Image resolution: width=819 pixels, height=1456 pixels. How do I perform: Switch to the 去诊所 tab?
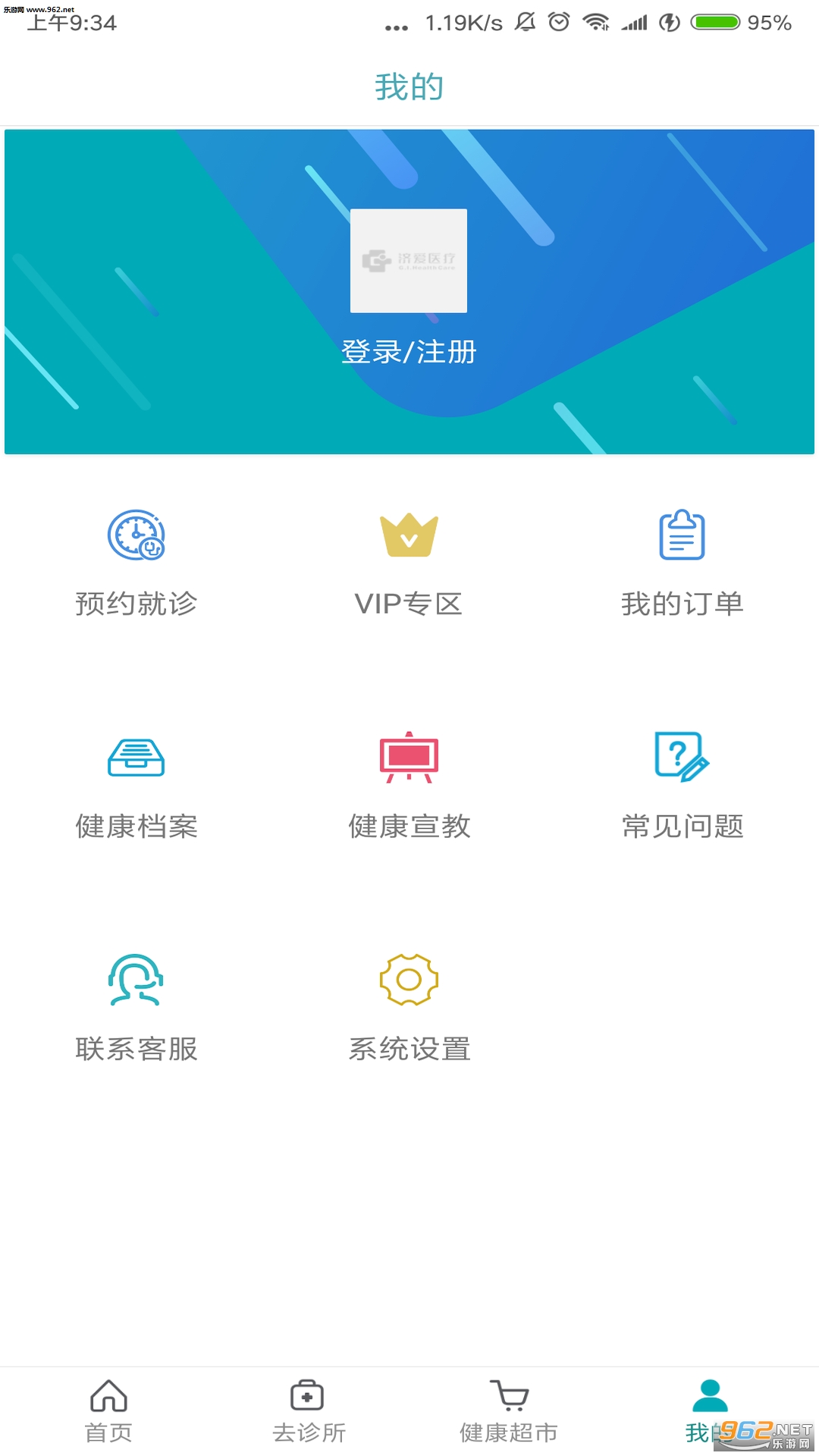tap(308, 1411)
